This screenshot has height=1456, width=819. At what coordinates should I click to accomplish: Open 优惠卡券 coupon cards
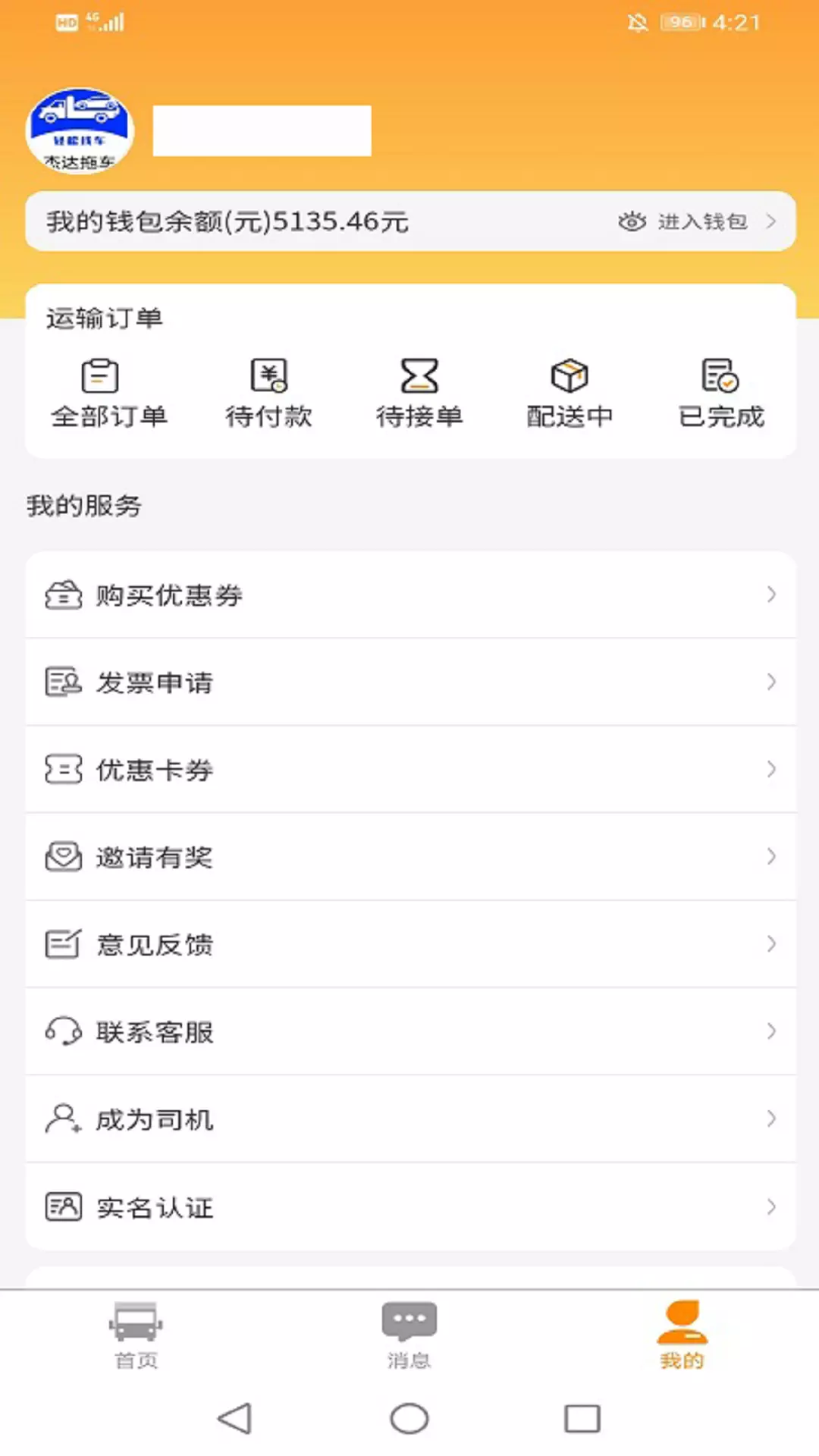coord(410,770)
